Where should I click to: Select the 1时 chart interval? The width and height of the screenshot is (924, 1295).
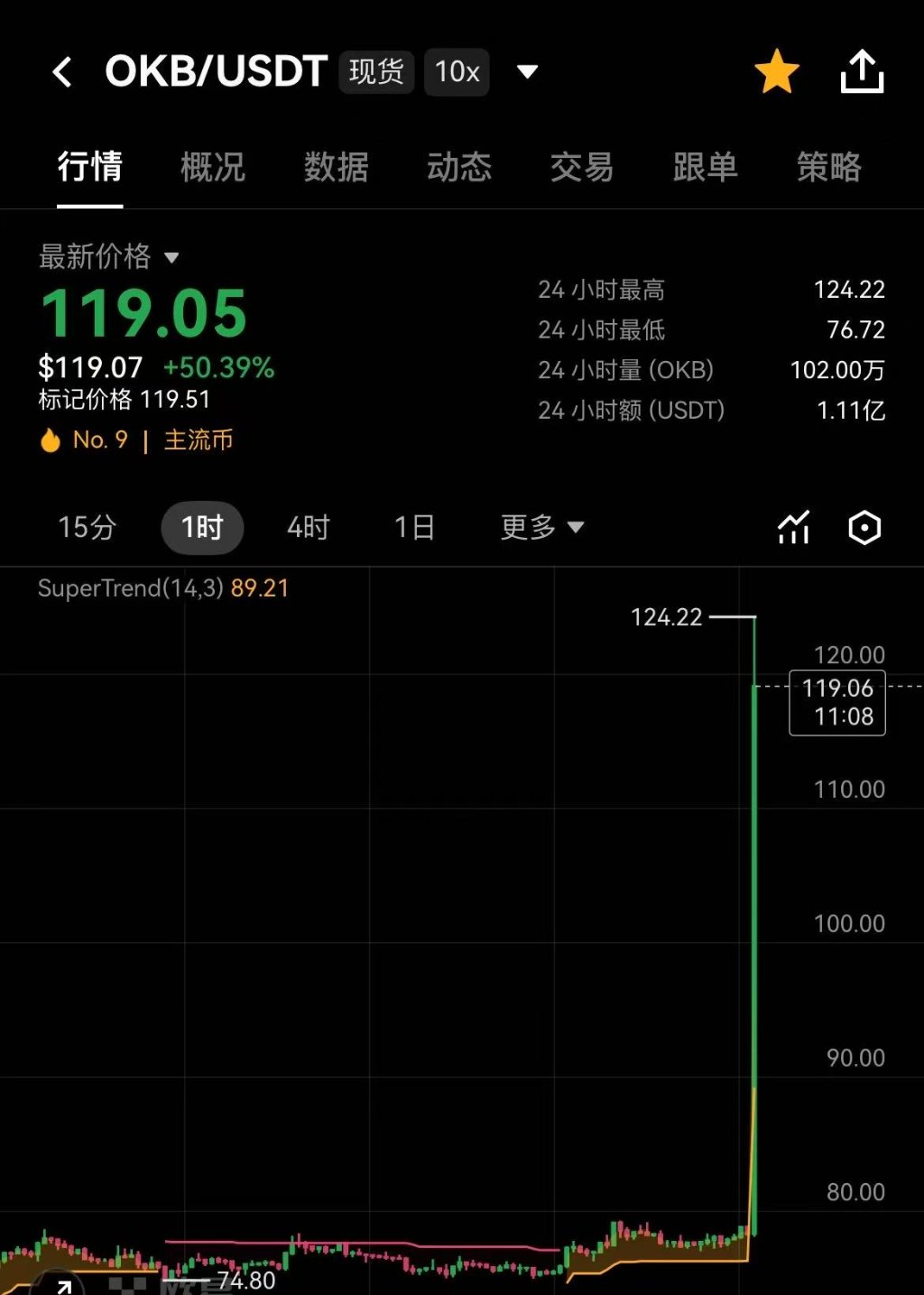pos(202,527)
